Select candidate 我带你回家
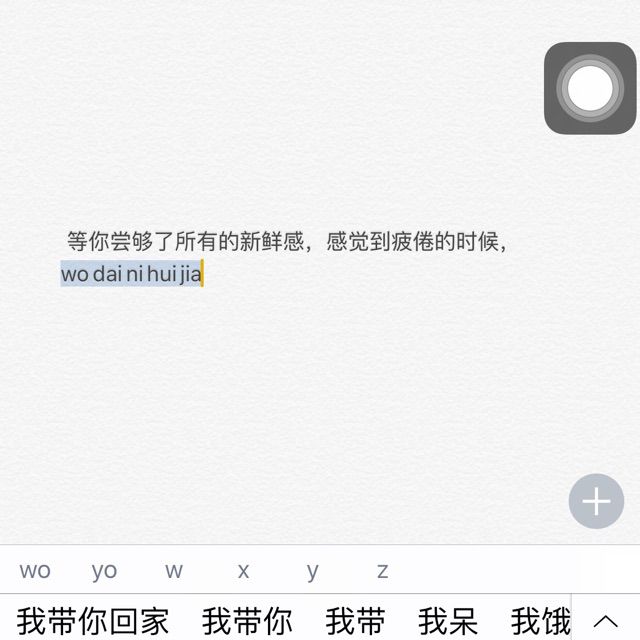640x640 pixels. 93,621
